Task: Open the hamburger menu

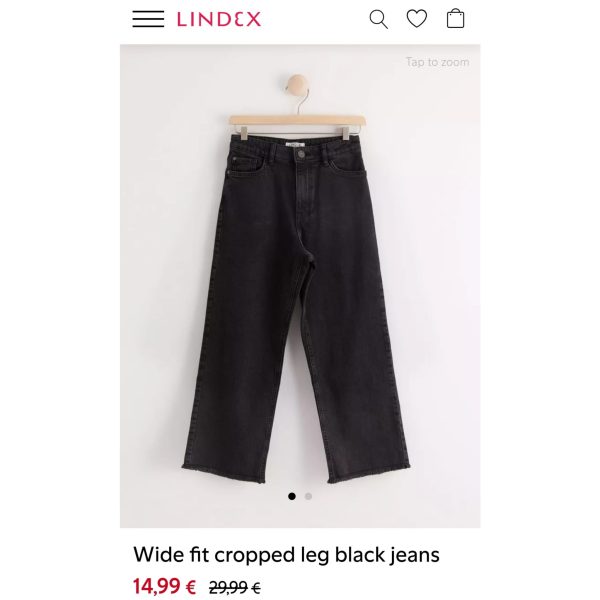Action: (x=148, y=19)
